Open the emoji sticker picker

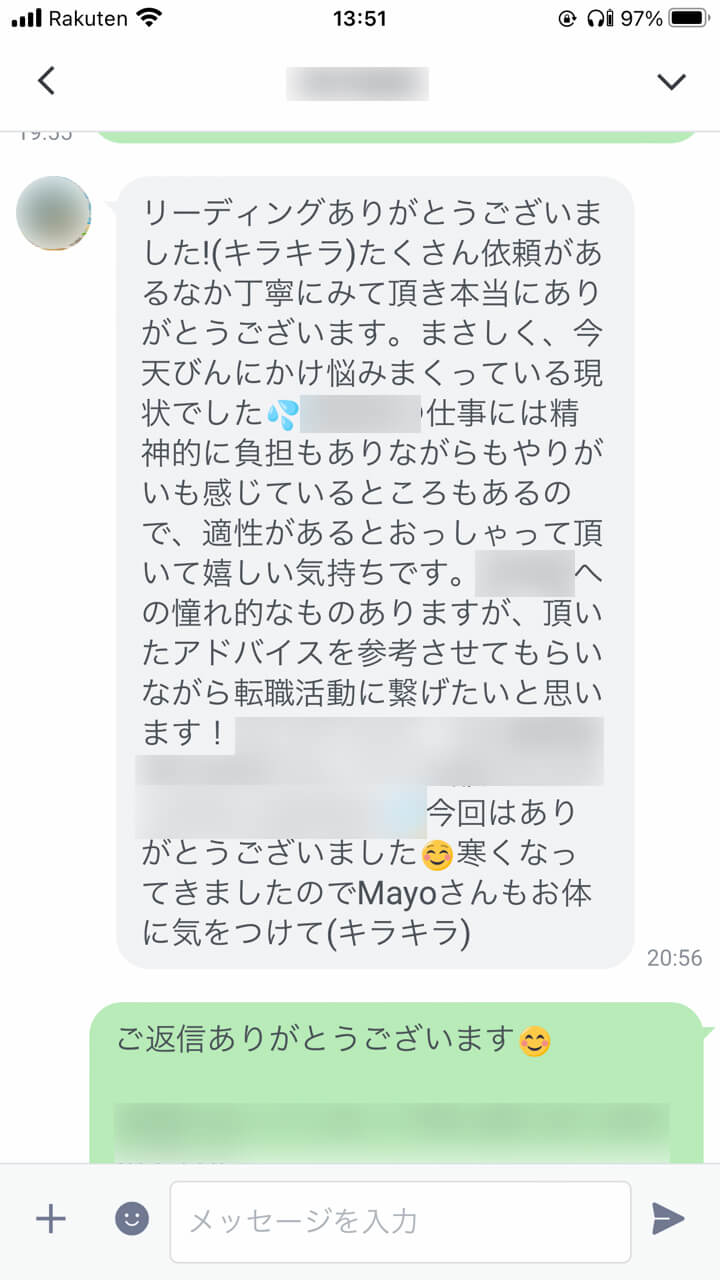pos(132,1218)
